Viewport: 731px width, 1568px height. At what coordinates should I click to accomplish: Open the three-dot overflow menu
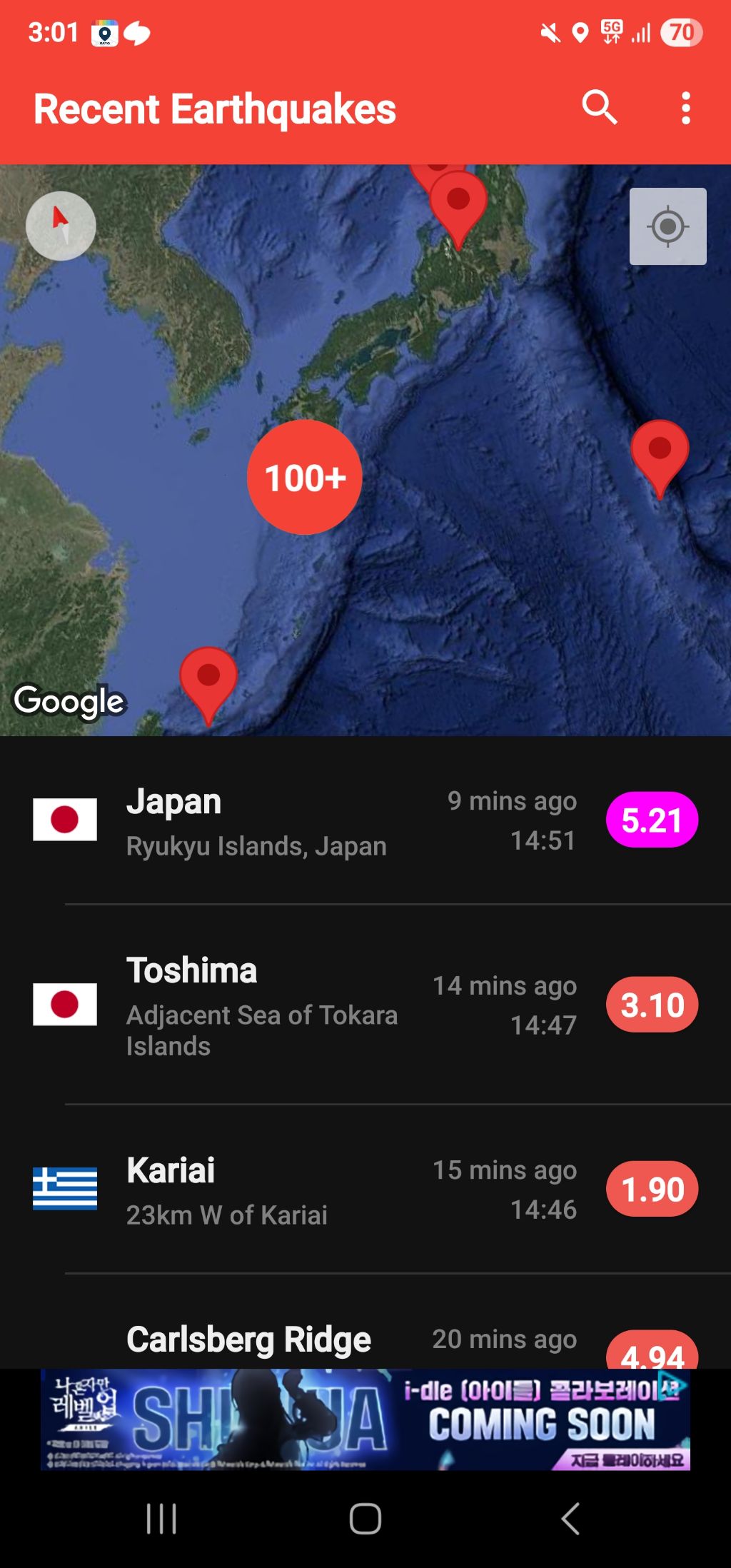point(685,109)
